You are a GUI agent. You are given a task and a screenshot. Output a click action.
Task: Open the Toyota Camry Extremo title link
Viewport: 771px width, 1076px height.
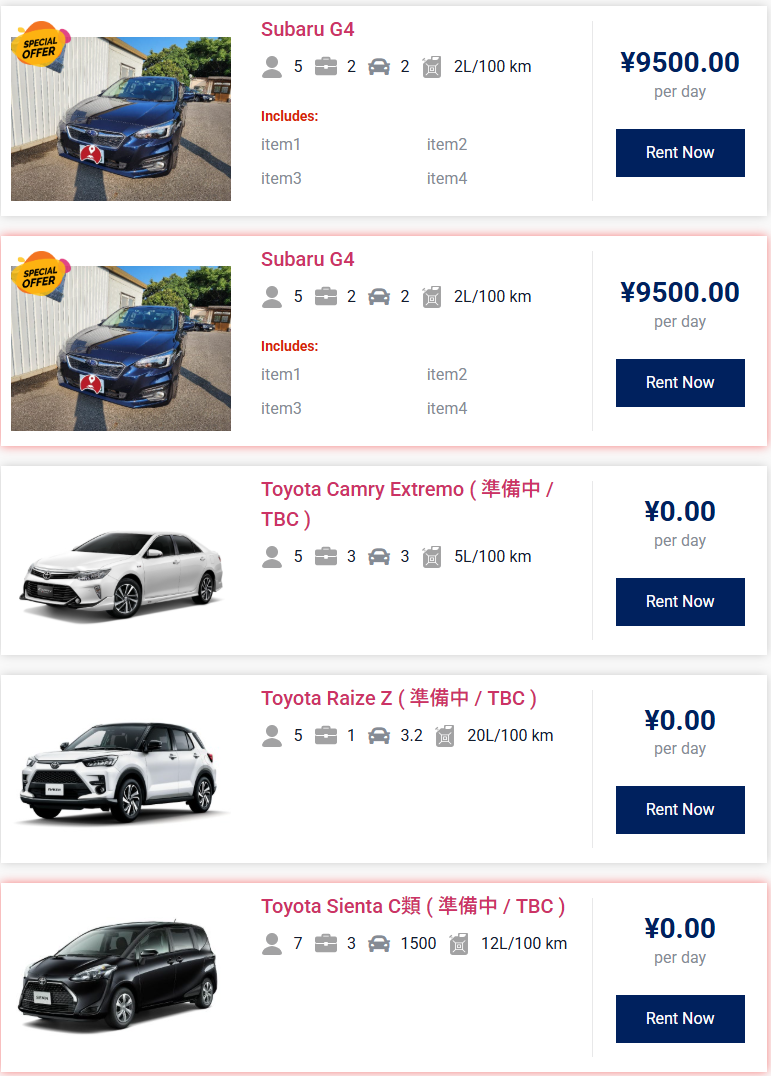tap(406, 490)
